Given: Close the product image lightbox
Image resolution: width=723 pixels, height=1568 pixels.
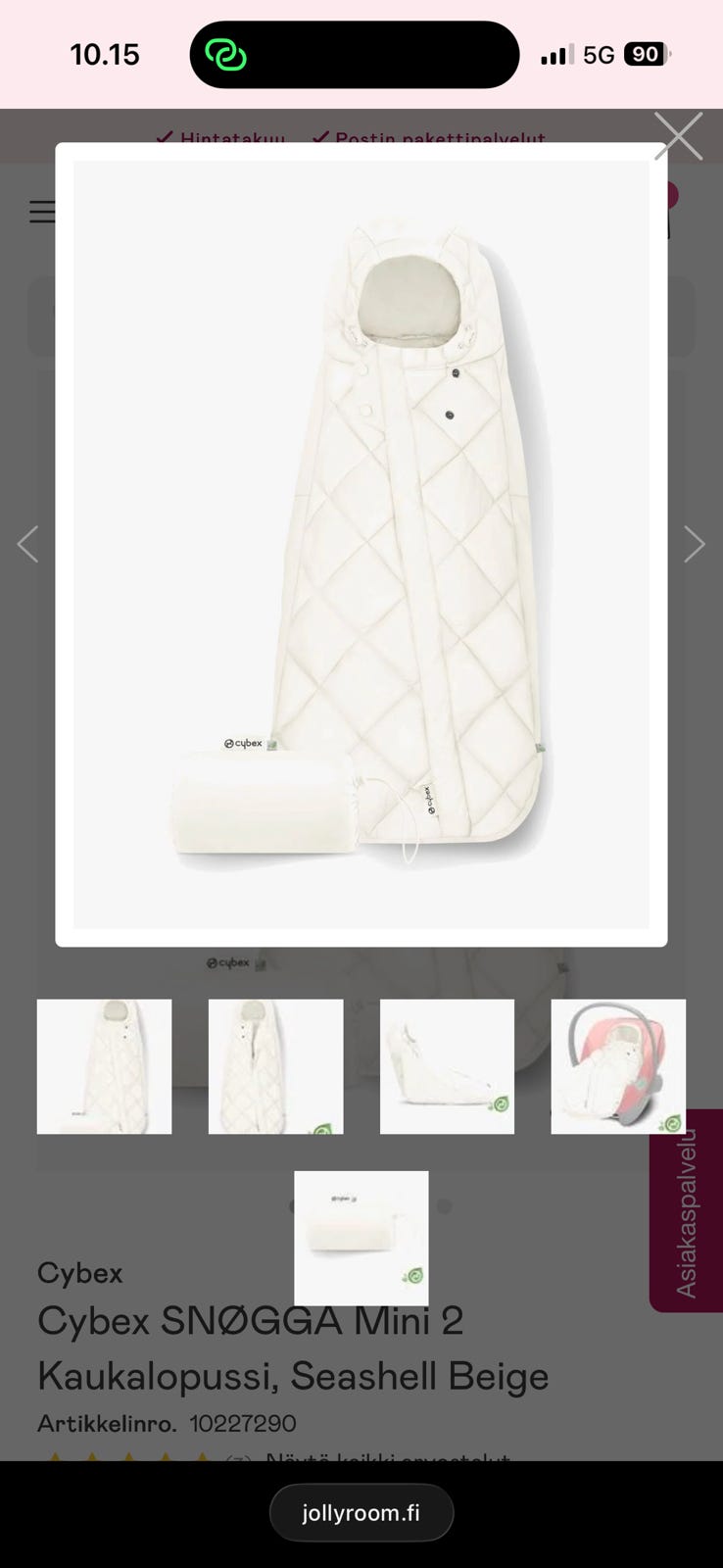Looking at the screenshot, I should 678,136.
